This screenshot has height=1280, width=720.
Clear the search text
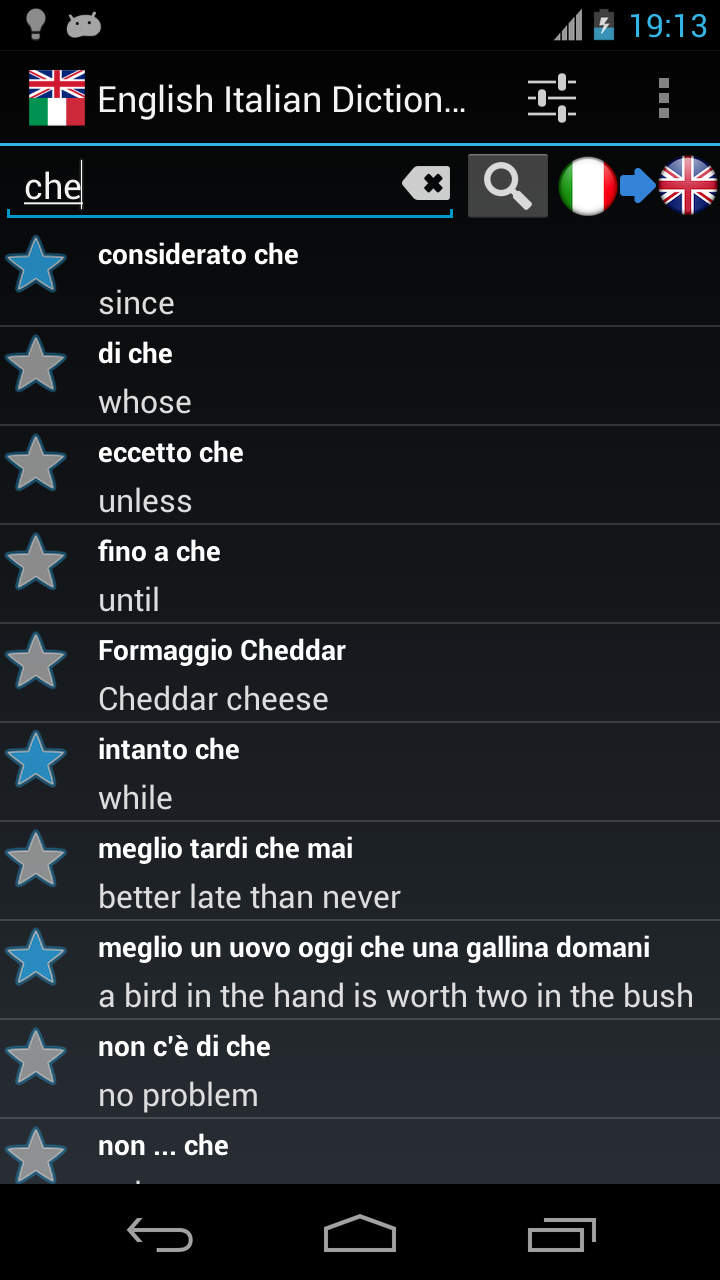[x=427, y=184]
